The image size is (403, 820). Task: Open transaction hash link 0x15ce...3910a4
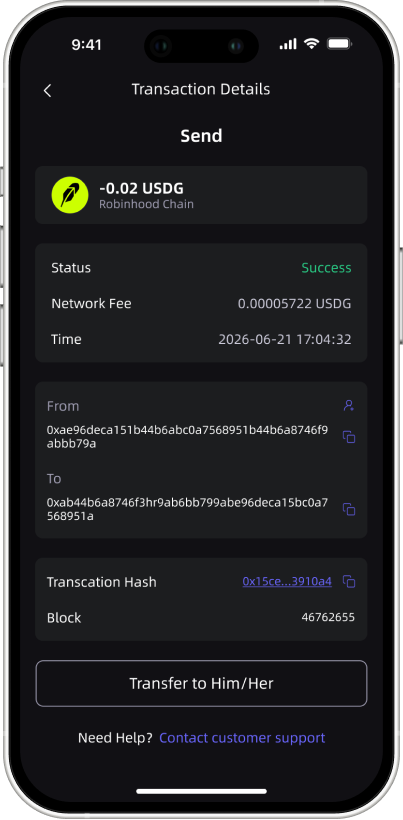[x=287, y=581]
